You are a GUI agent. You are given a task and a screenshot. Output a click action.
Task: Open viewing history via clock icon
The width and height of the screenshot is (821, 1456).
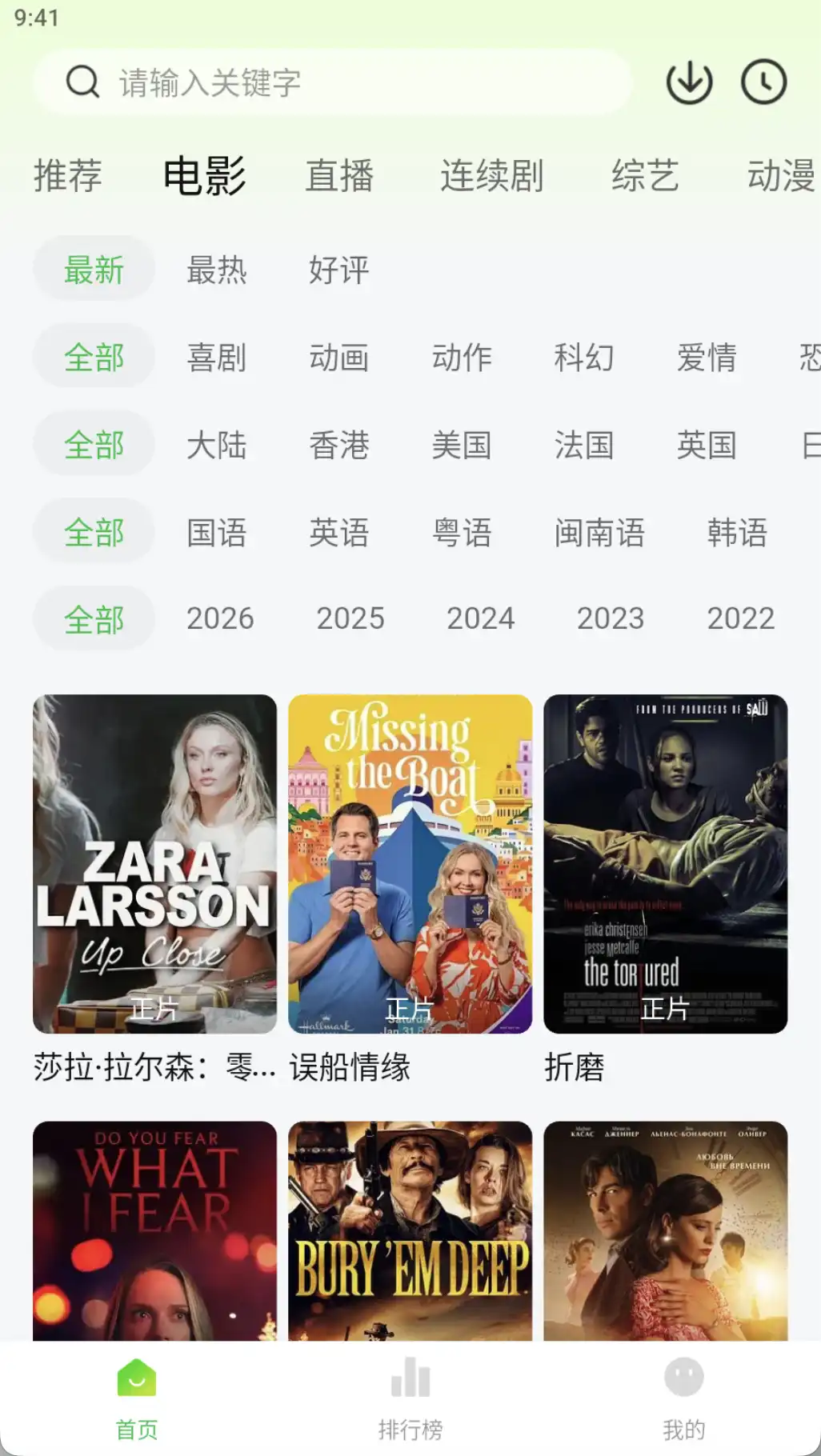pos(763,81)
